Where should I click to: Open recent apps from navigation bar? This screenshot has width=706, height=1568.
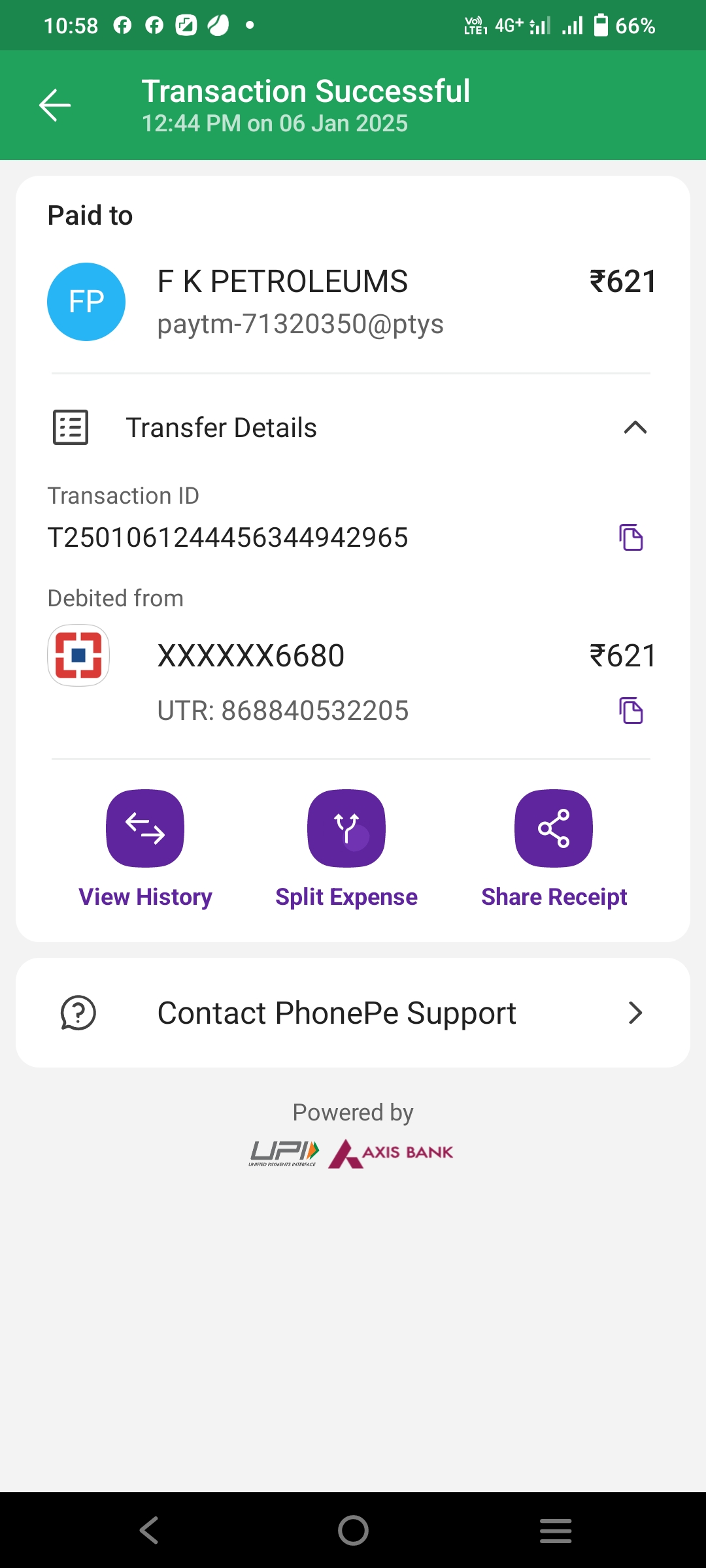pos(556,1530)
